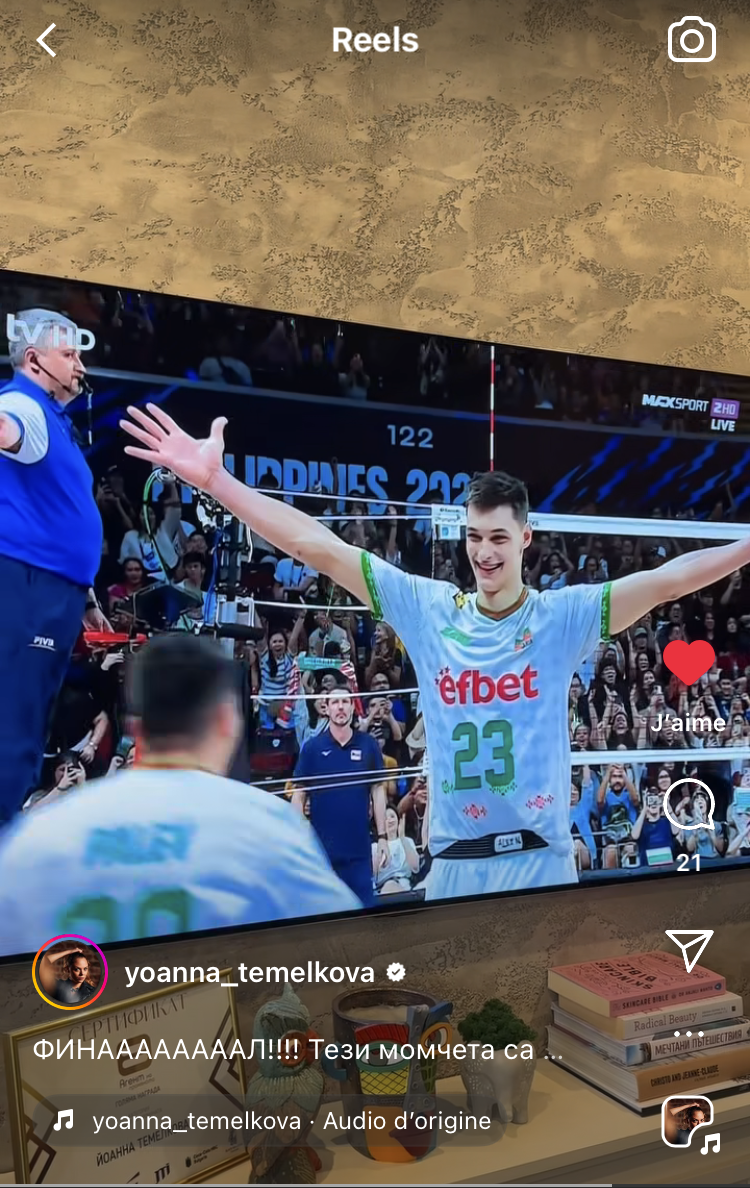Visit the yoanna_temelkova username link
This screenshot has height=1188, width=750.
coord(249,973)
